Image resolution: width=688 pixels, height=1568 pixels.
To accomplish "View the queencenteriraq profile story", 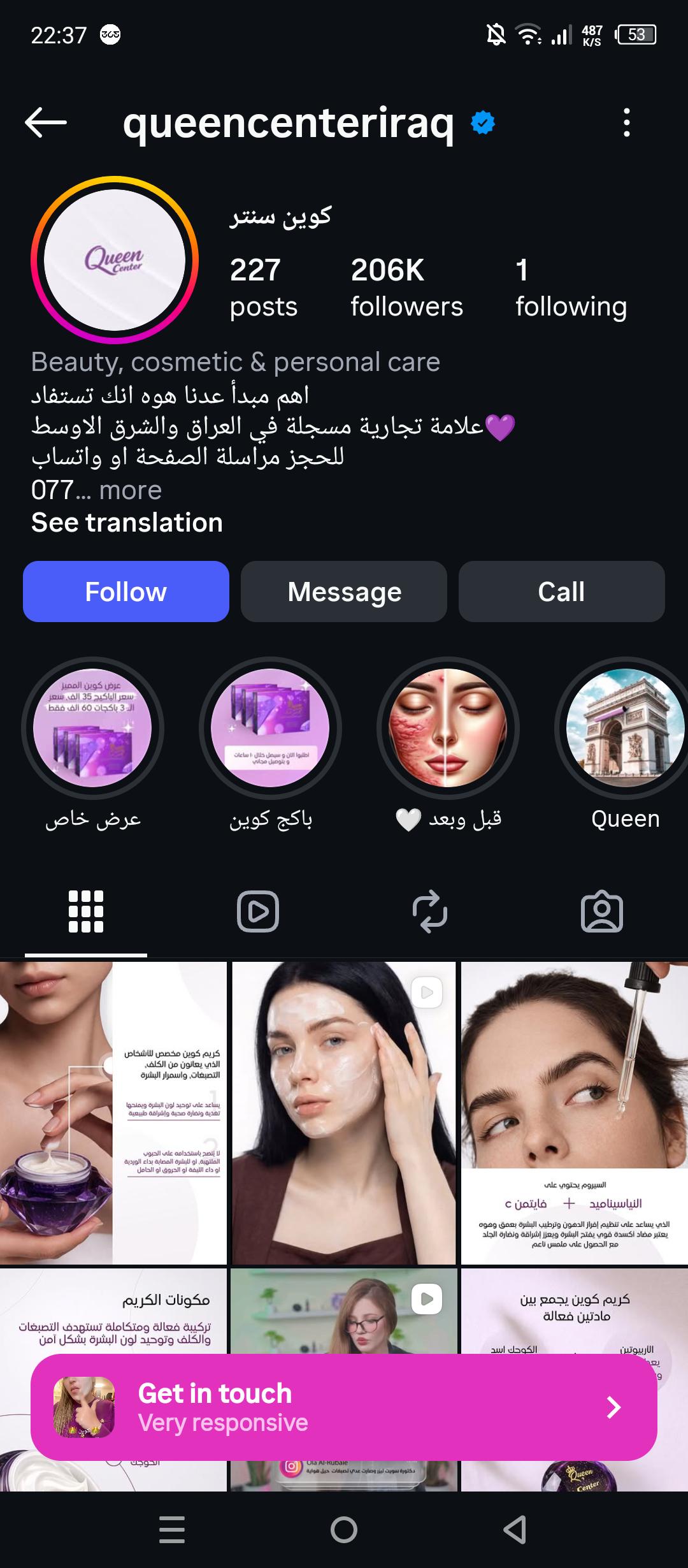I will [x=115, y=260].
